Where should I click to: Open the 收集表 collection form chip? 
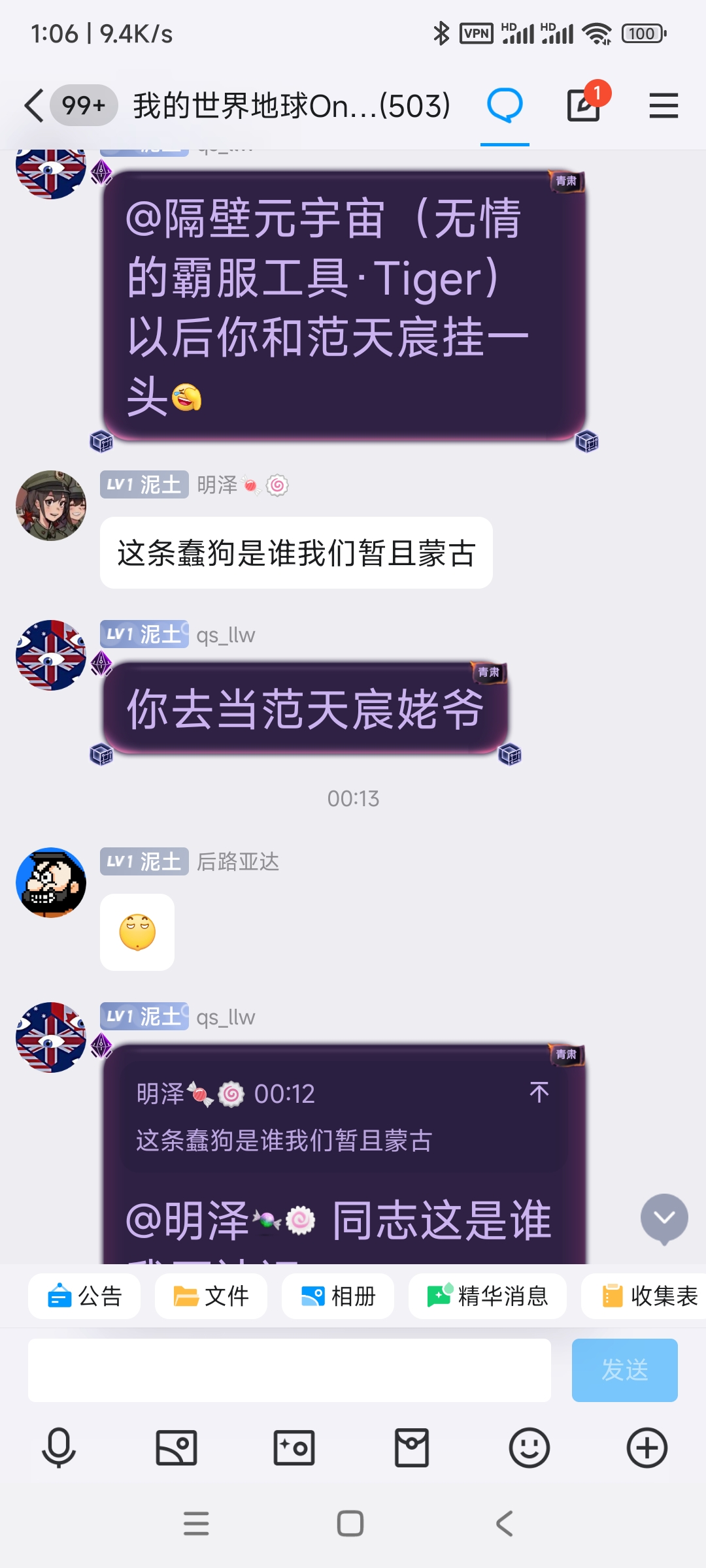[x=647, y=1296]
